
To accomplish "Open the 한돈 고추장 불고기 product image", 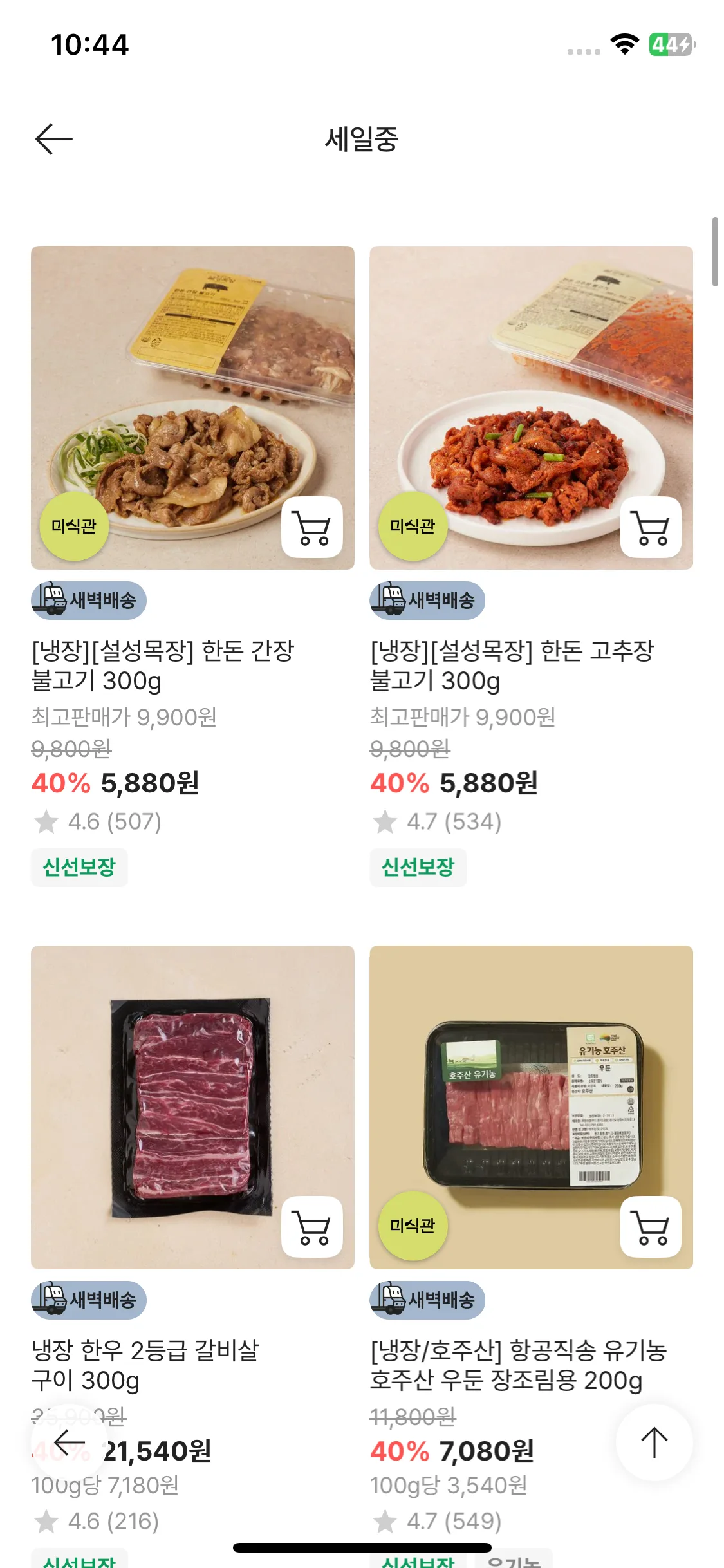I will [531, 386].
